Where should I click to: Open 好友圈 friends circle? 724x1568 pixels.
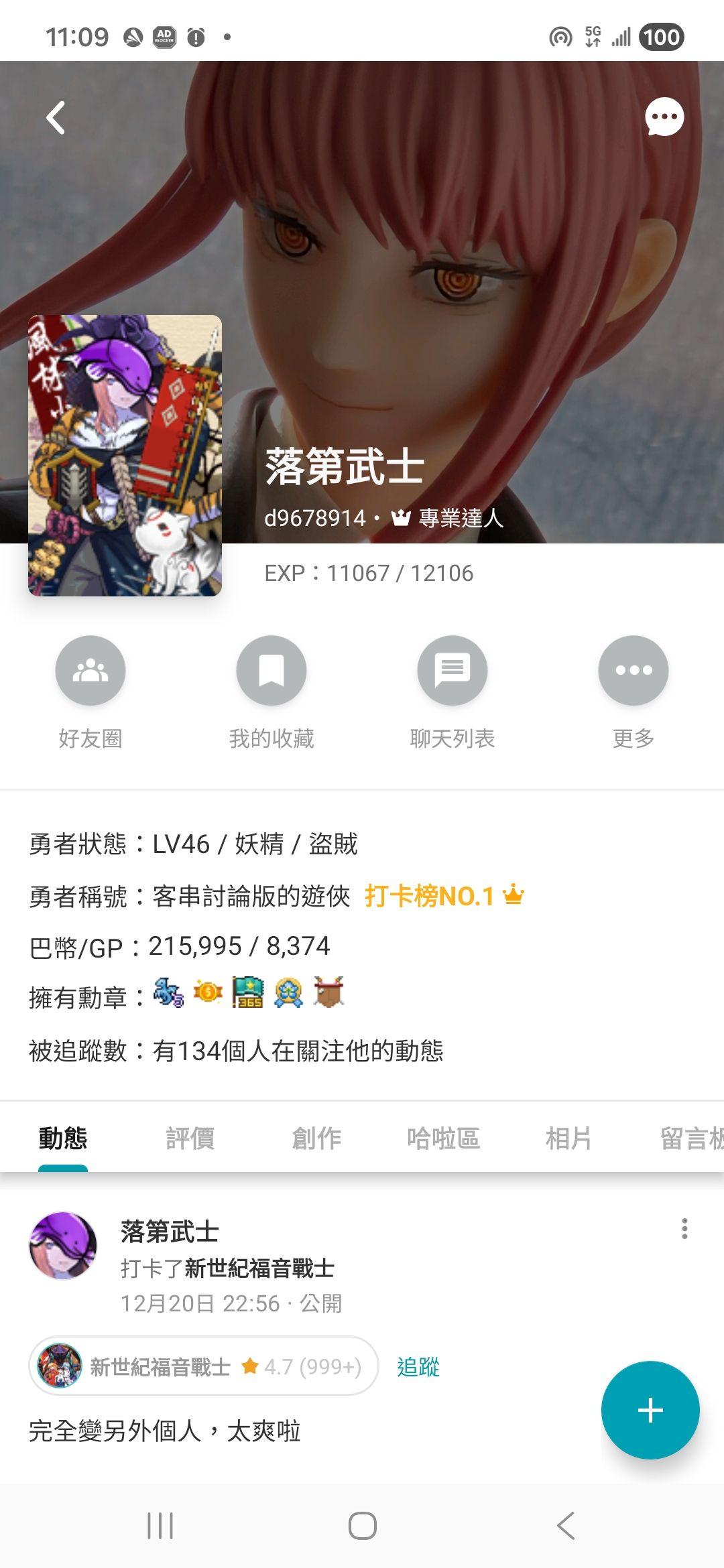[x=90, y=671]
